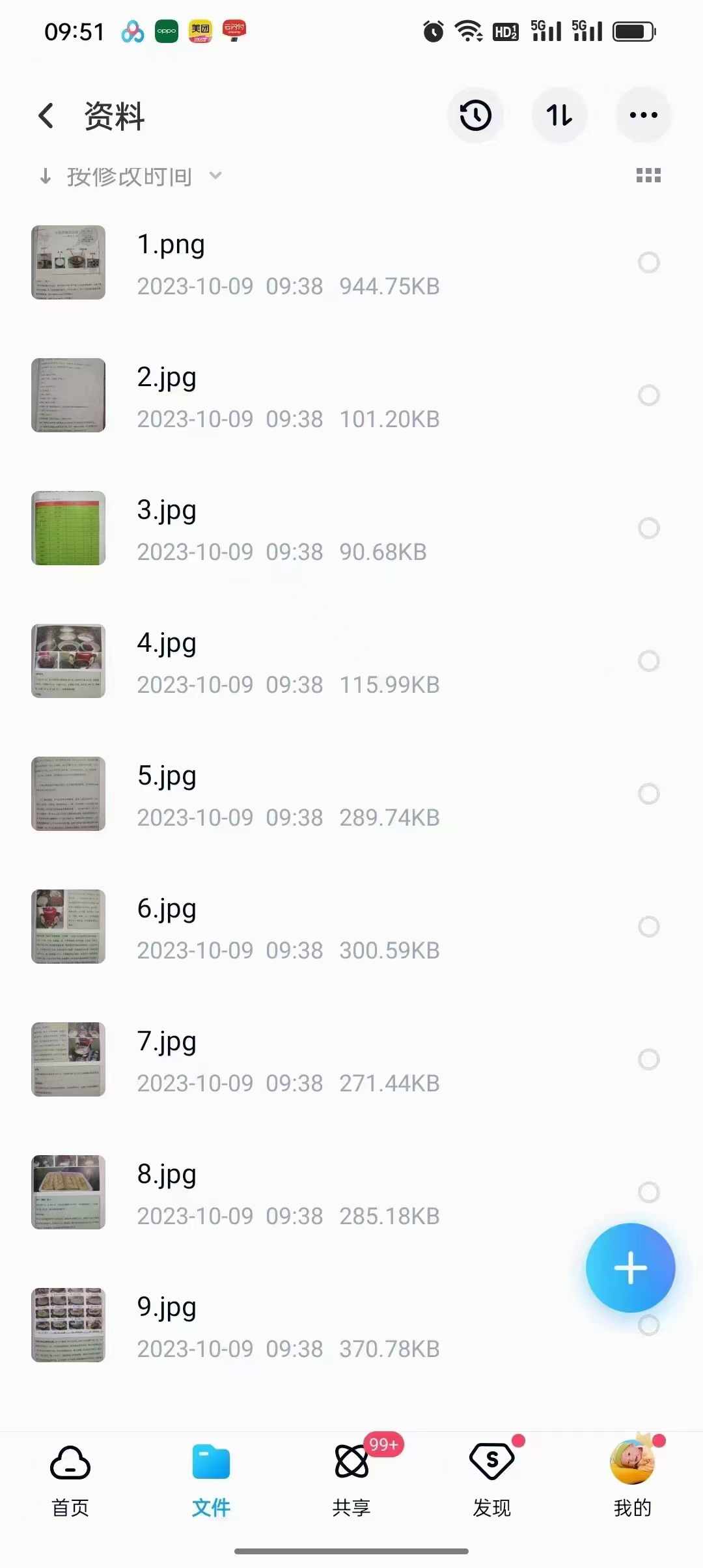Select the circle next to 5.jpg
This screenshot has height=1568, width=703.
tap(648, 793)
